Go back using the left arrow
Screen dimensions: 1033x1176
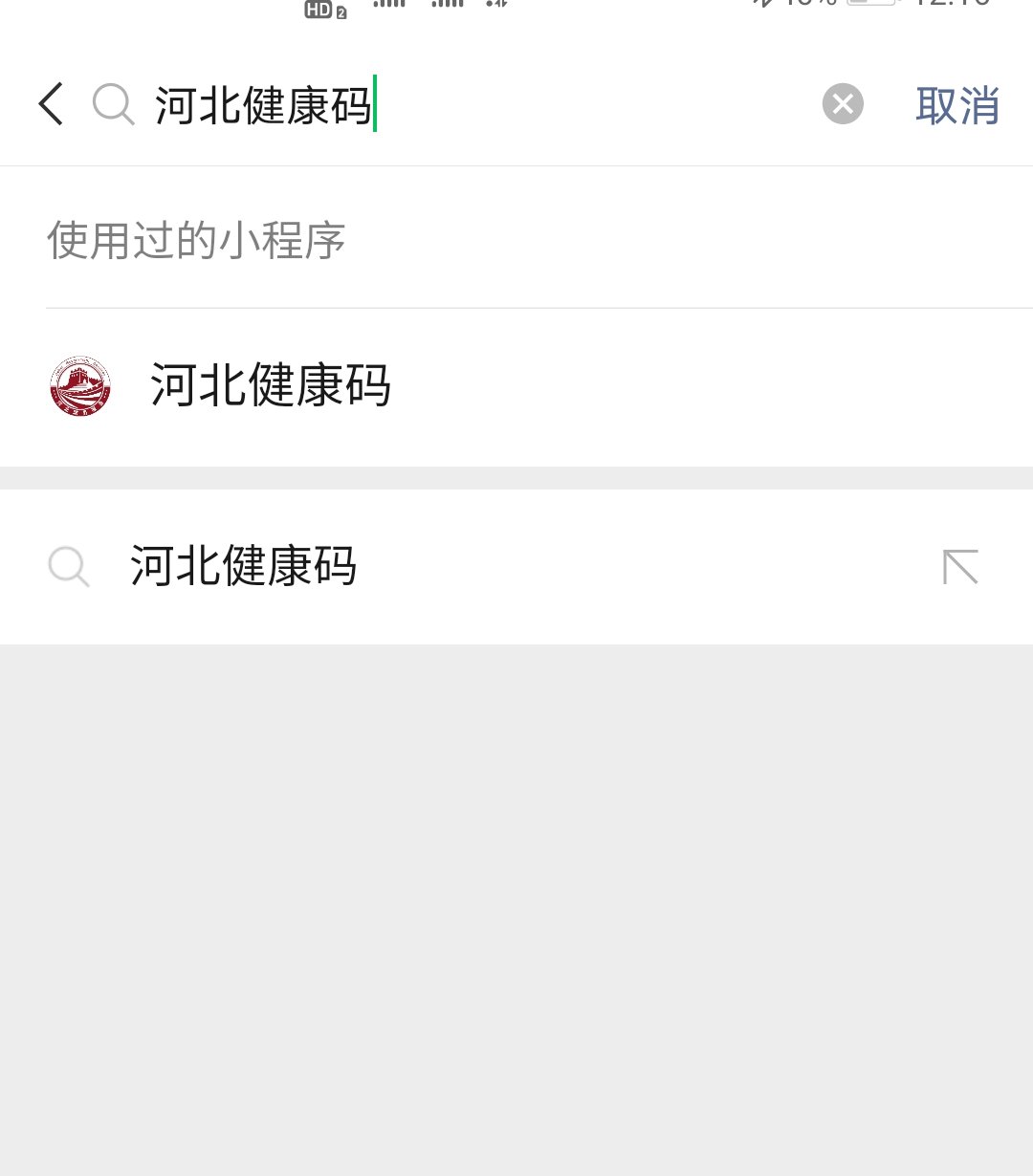click(52, 104)
